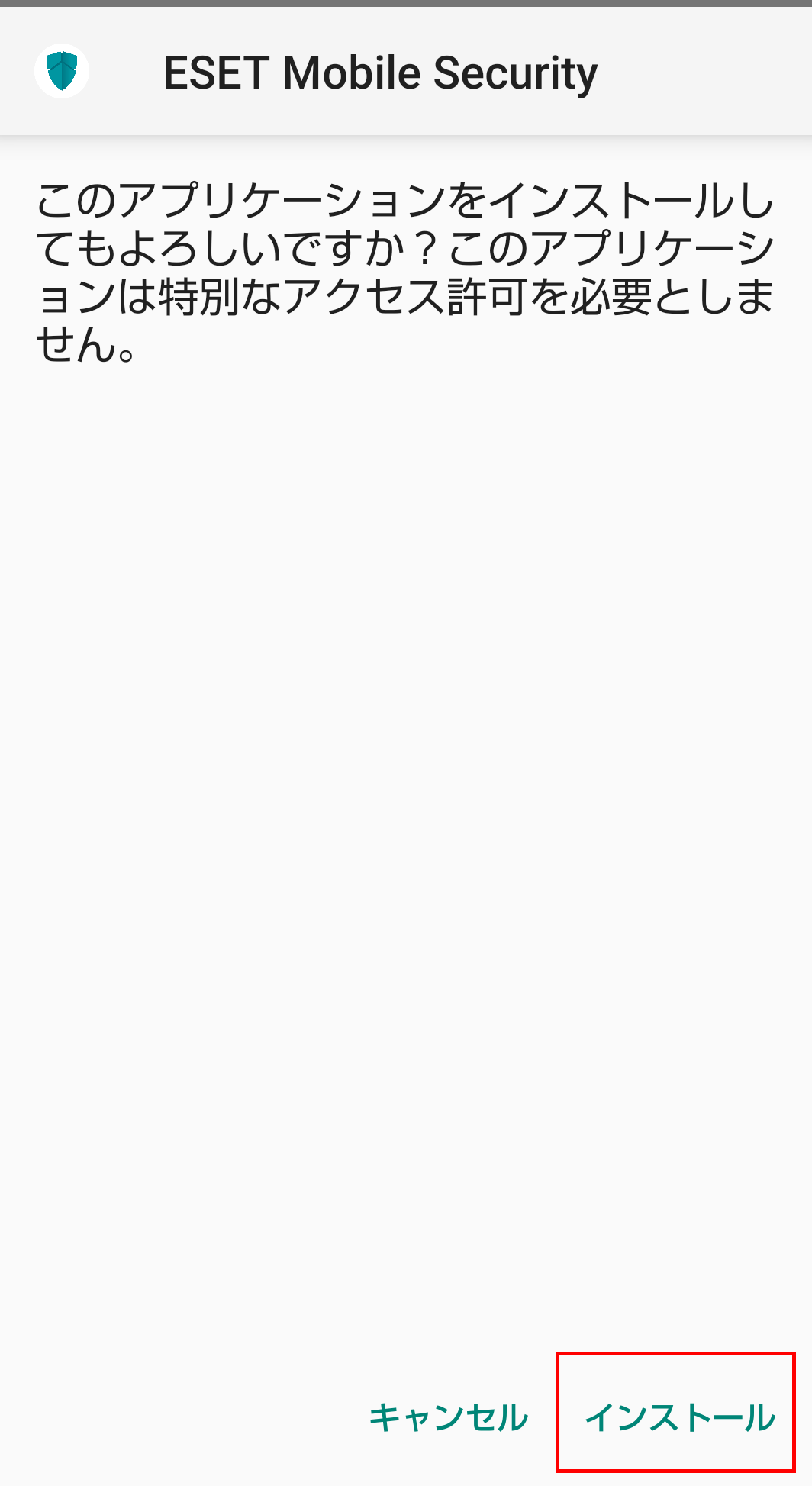This screenshot has width=812, height=1486.
Task: Tap インストール to install ESET Mobile Security
Action: 679,1417
